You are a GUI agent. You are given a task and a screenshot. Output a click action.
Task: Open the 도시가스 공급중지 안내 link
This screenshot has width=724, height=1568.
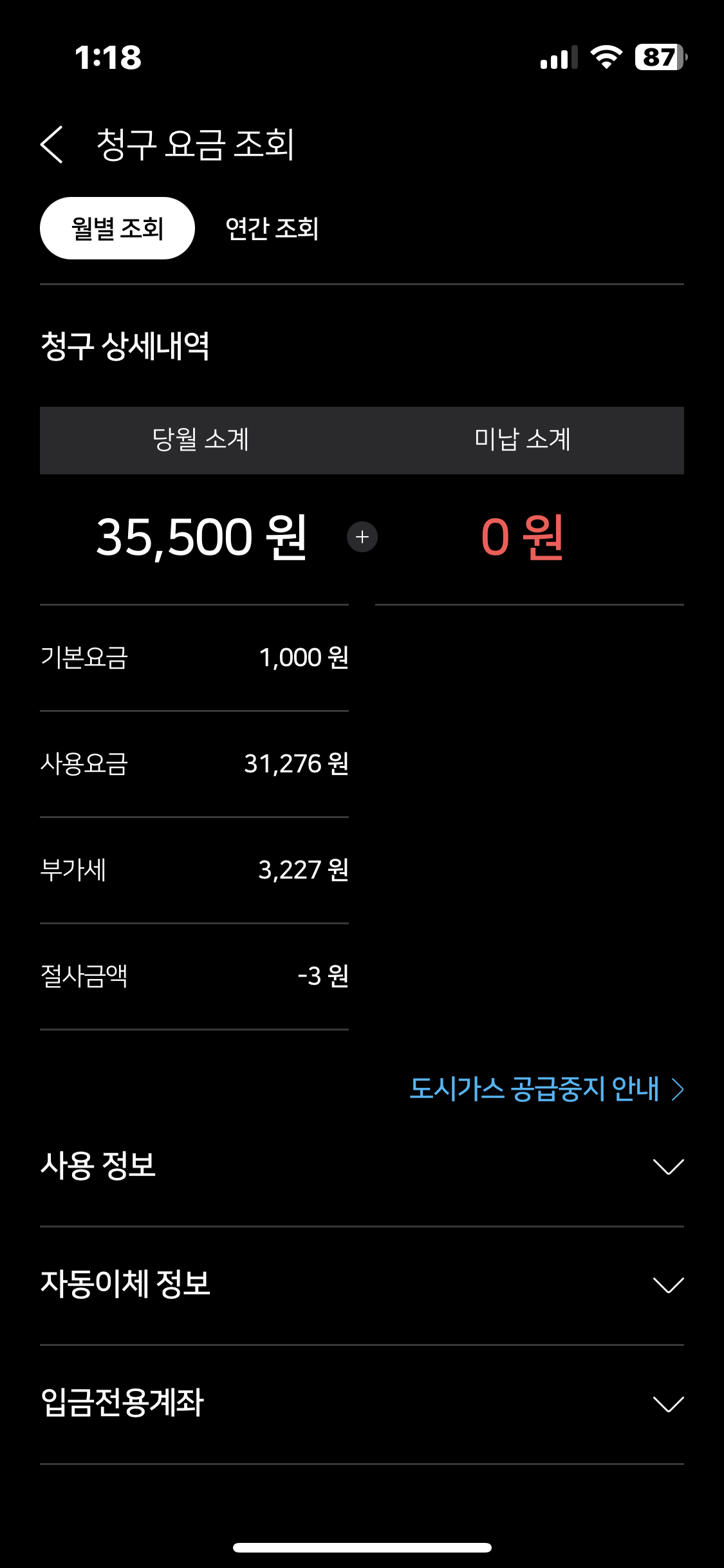[x=546, y=1089]
